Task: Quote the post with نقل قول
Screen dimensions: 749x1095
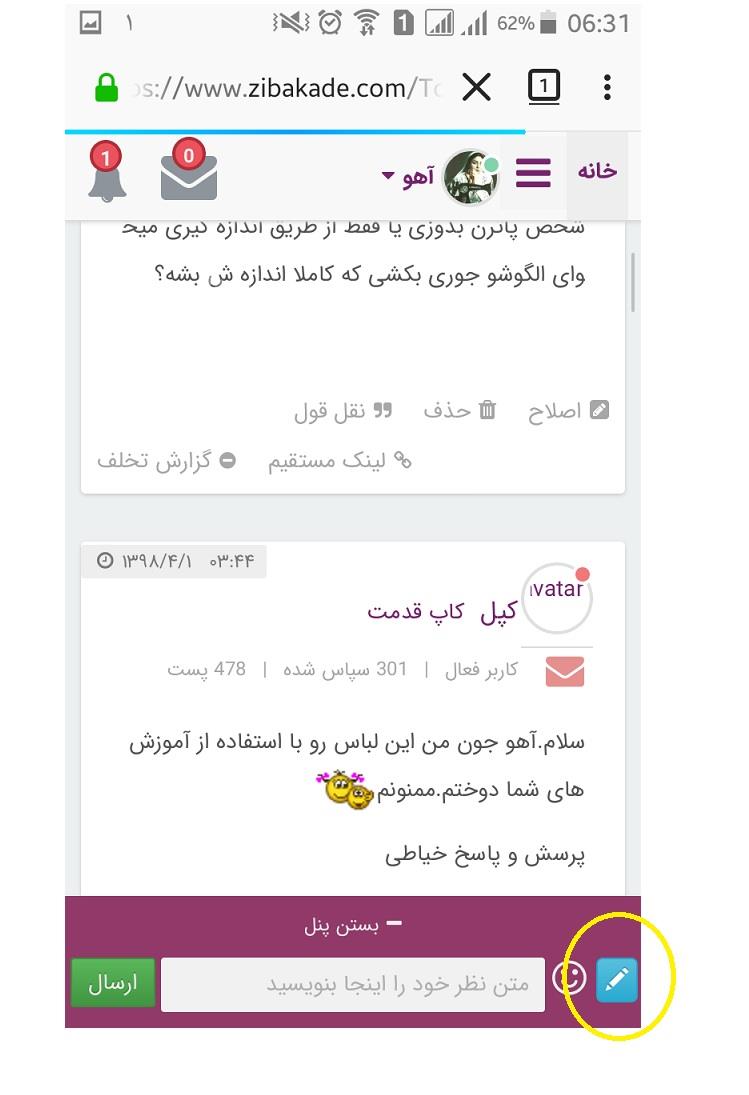Action: point(343,411)
